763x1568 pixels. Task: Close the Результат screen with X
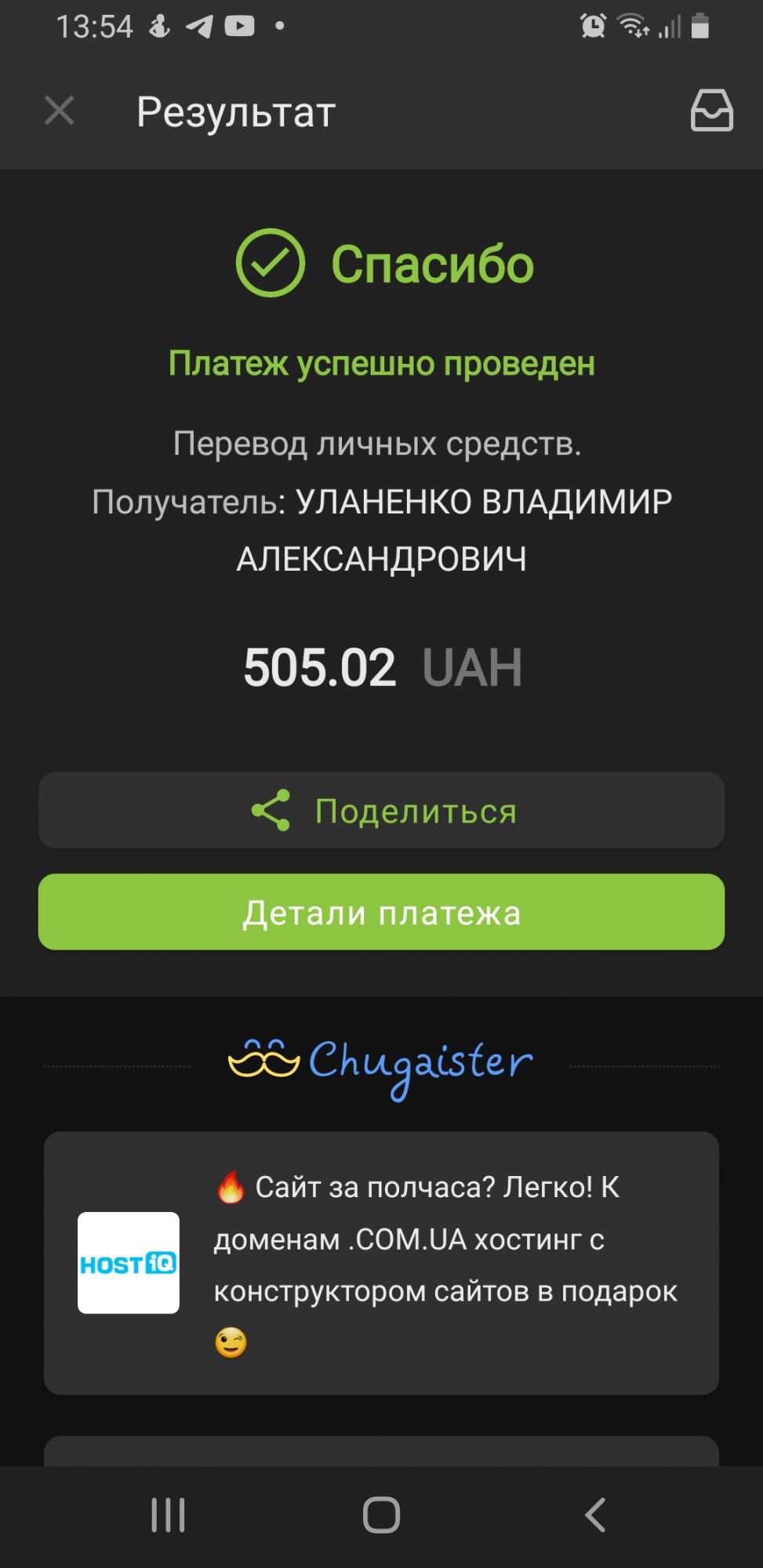pyautogui.click(x=60, y=111)
